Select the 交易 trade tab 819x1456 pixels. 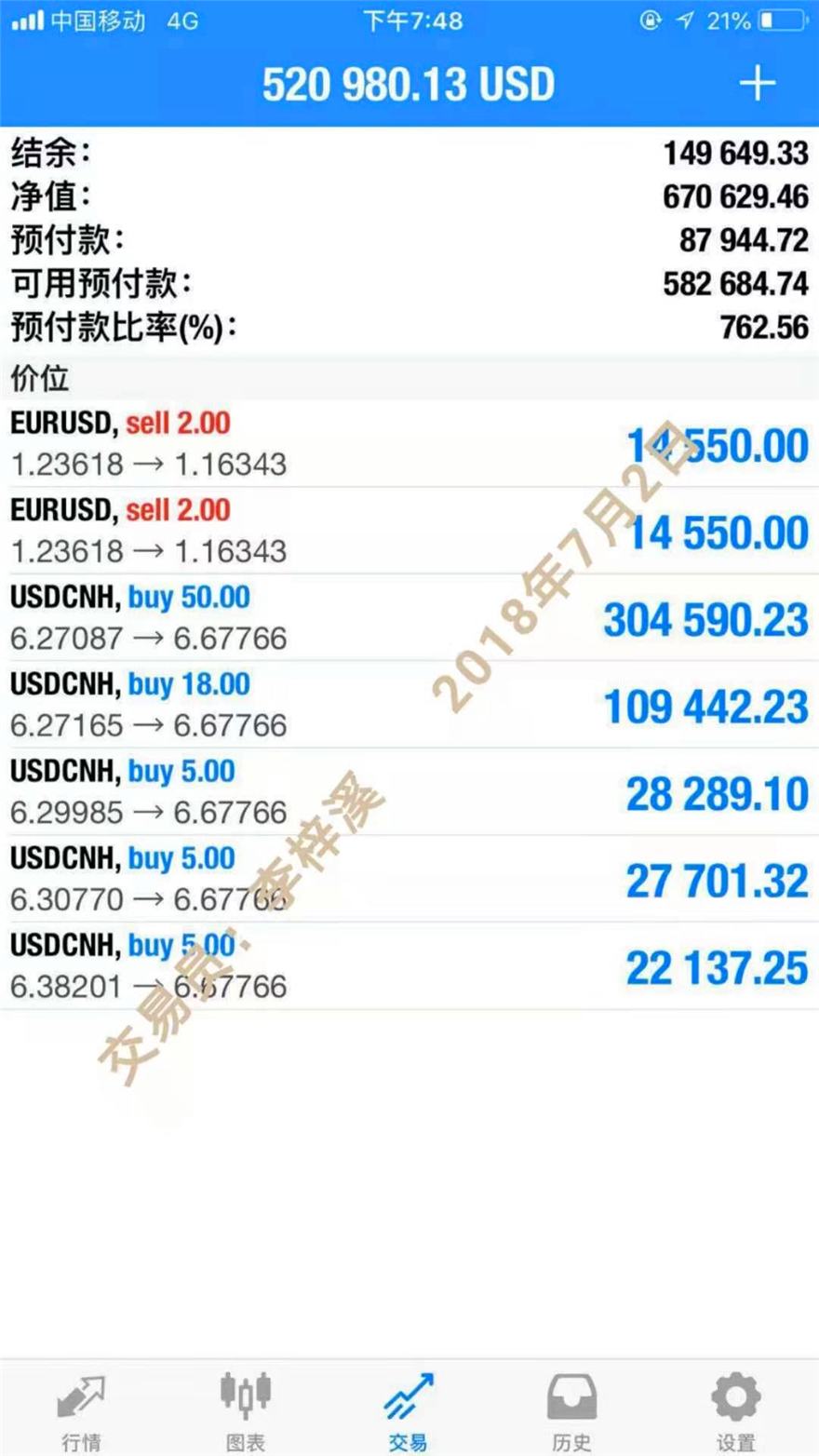409,1409
